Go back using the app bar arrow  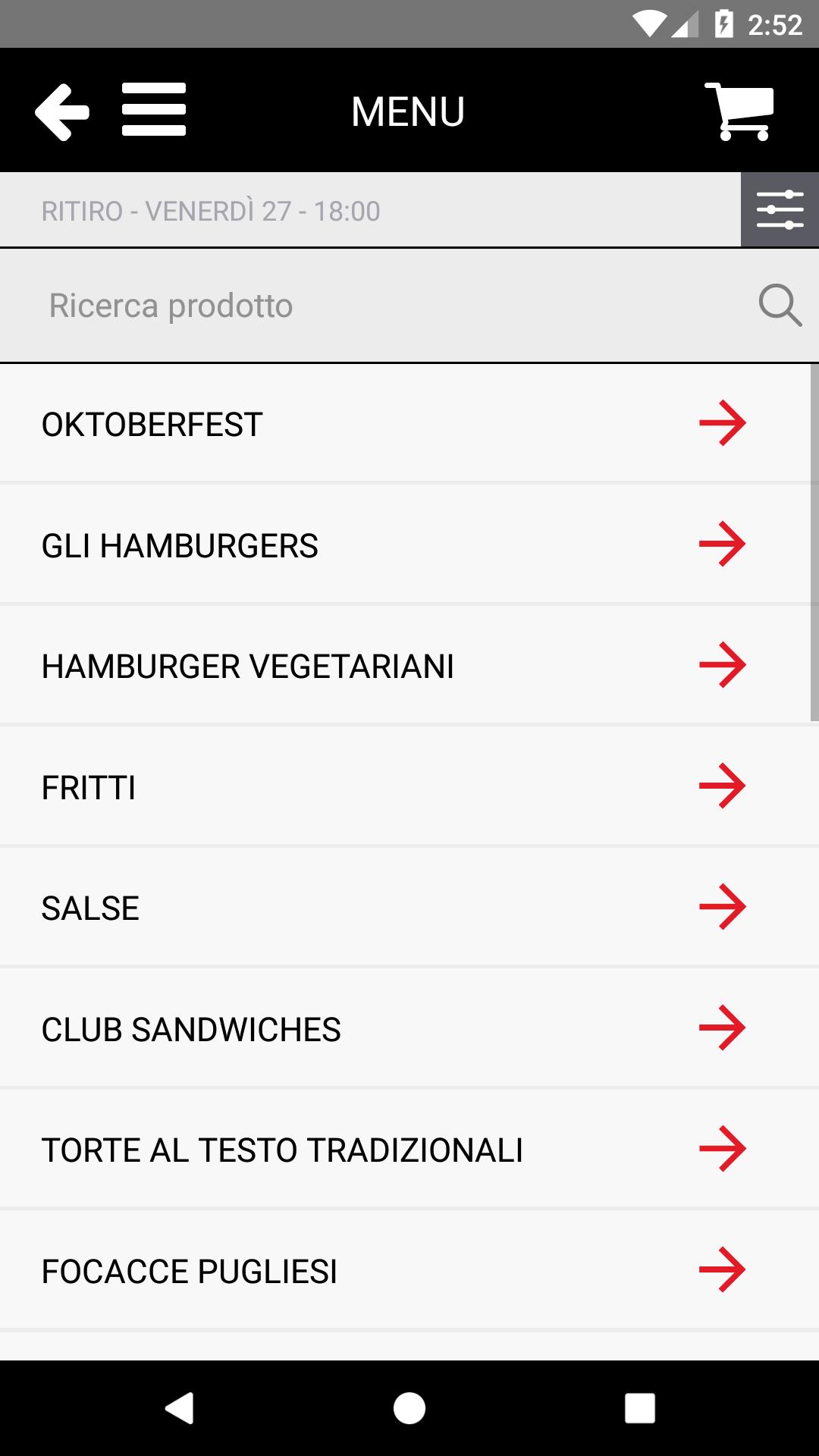(x=62, y=111)
